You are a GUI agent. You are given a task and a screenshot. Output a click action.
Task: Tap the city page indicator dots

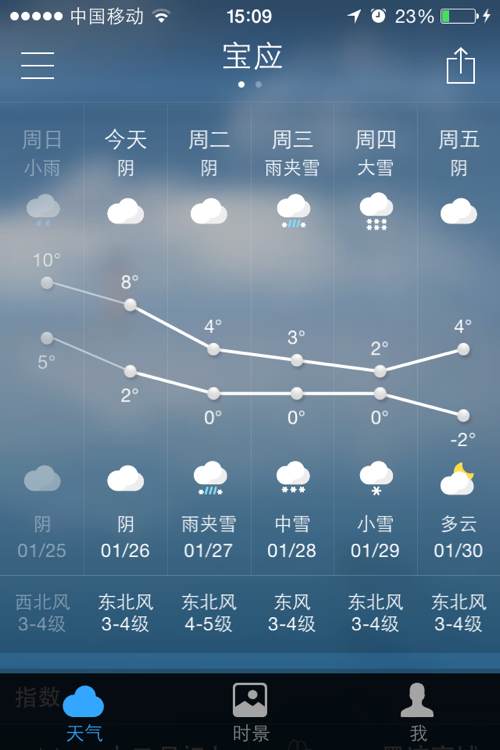tap(250, 85)
